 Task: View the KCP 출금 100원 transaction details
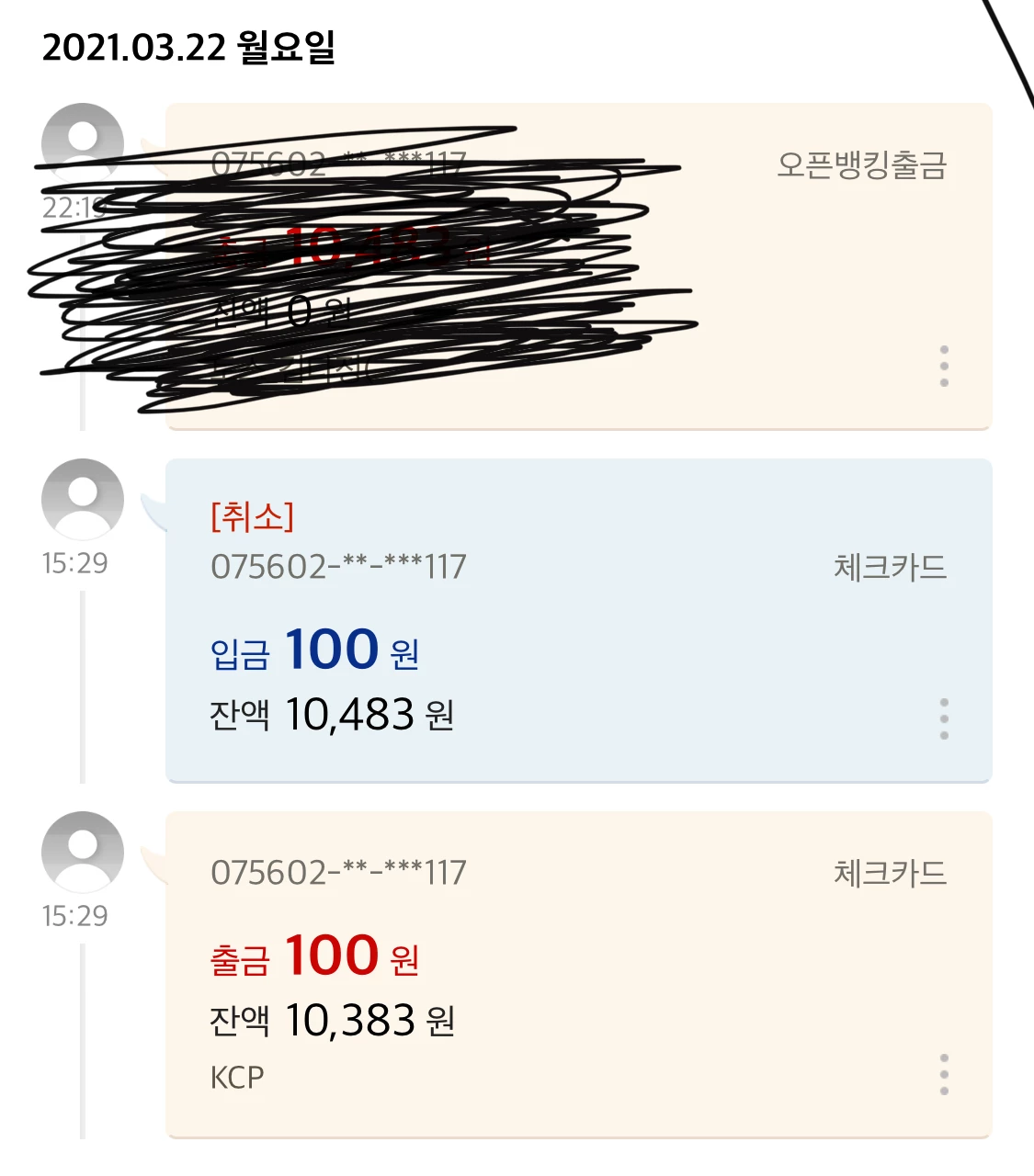pyautogui.click(x=579, y=974)
